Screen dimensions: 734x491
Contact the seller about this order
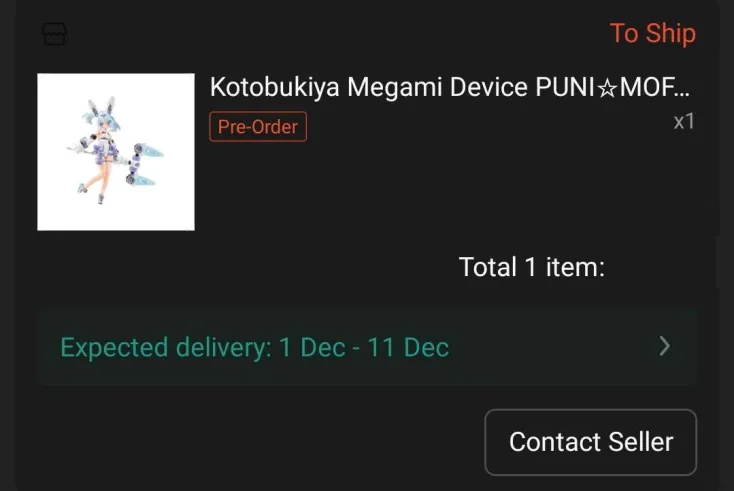(590, 442)
